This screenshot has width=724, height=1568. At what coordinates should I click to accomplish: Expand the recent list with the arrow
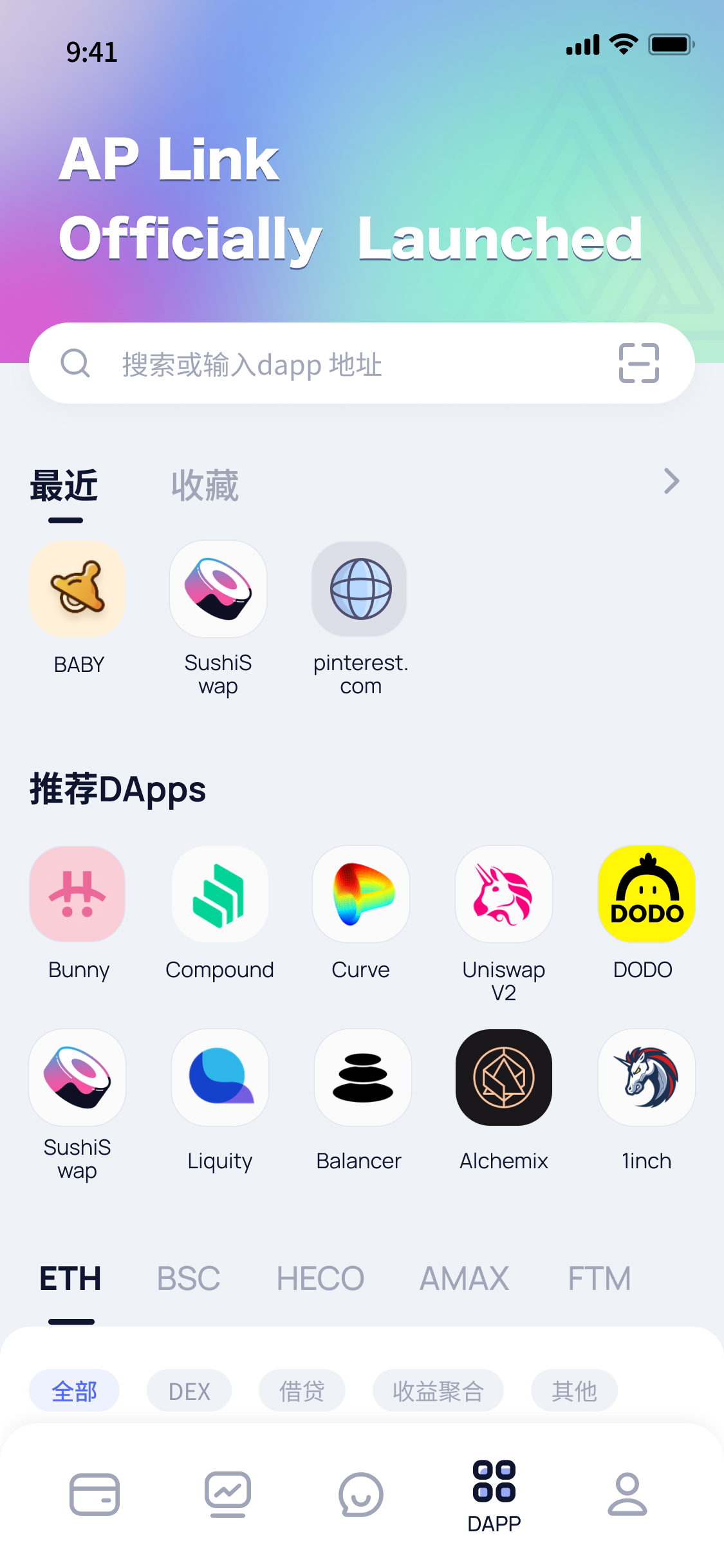tap(671, 481)
